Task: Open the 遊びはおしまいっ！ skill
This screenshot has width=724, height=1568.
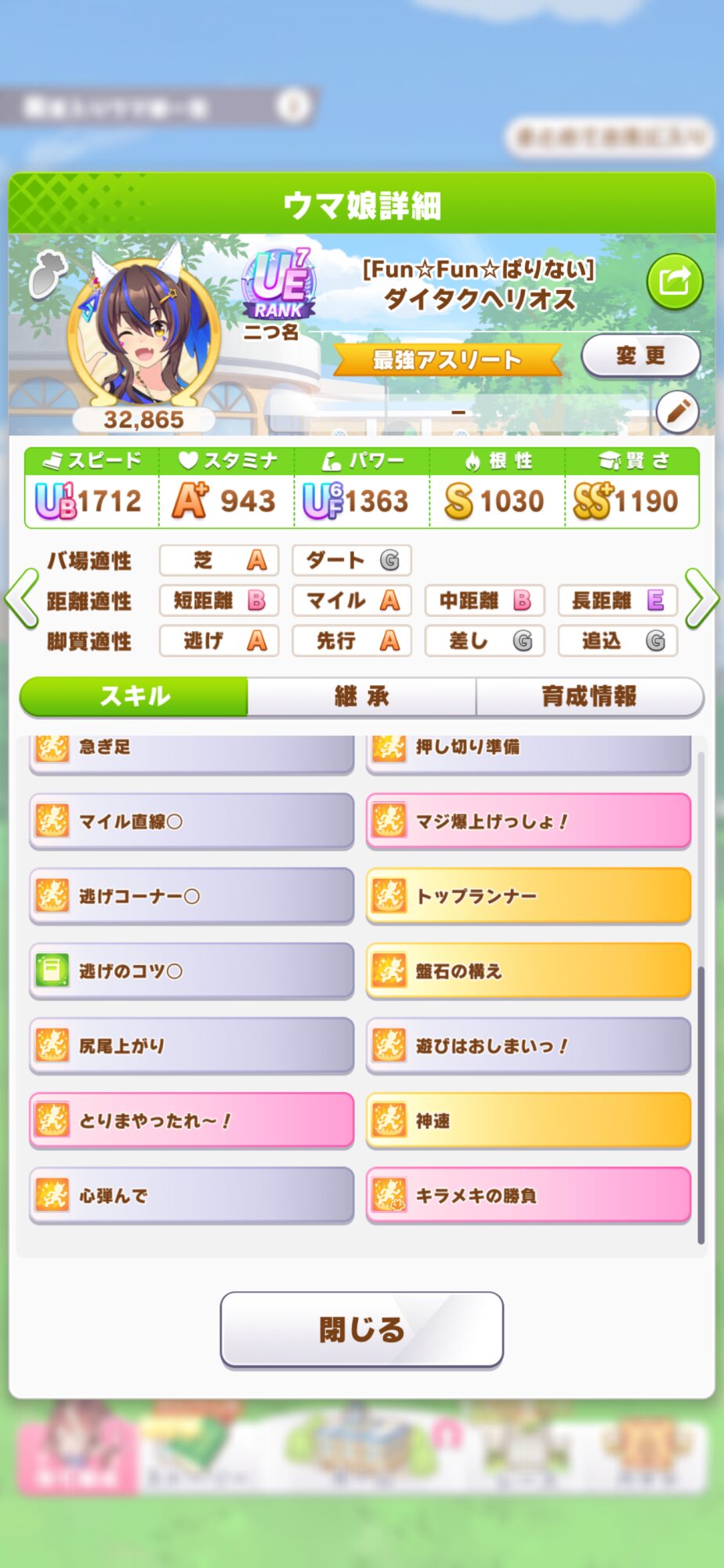Action: tap(528, 1046)
